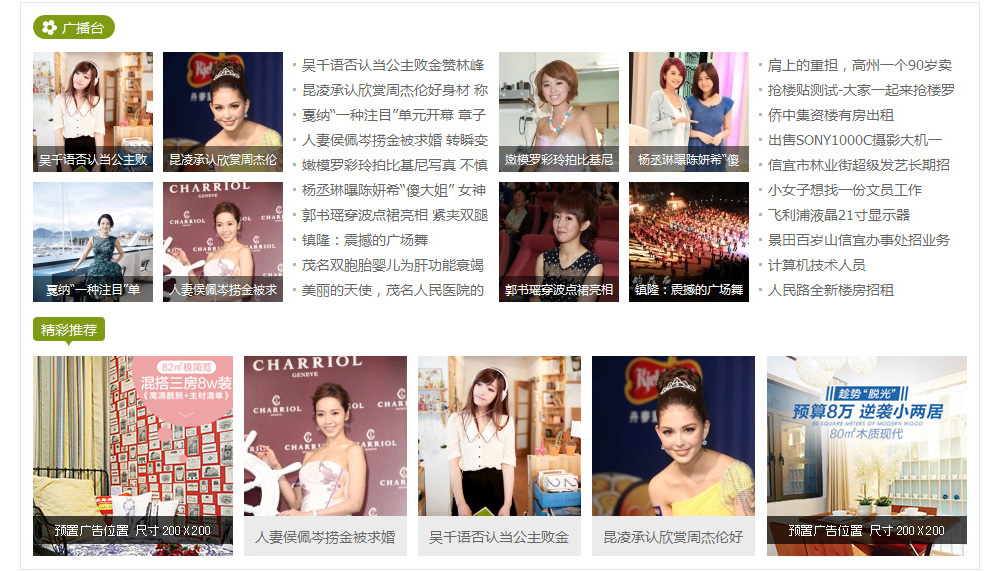
Task: Open headline link 郭书瑶穿波点裙亮相 紧夹双腿
Action: click(x=394, y=215)
